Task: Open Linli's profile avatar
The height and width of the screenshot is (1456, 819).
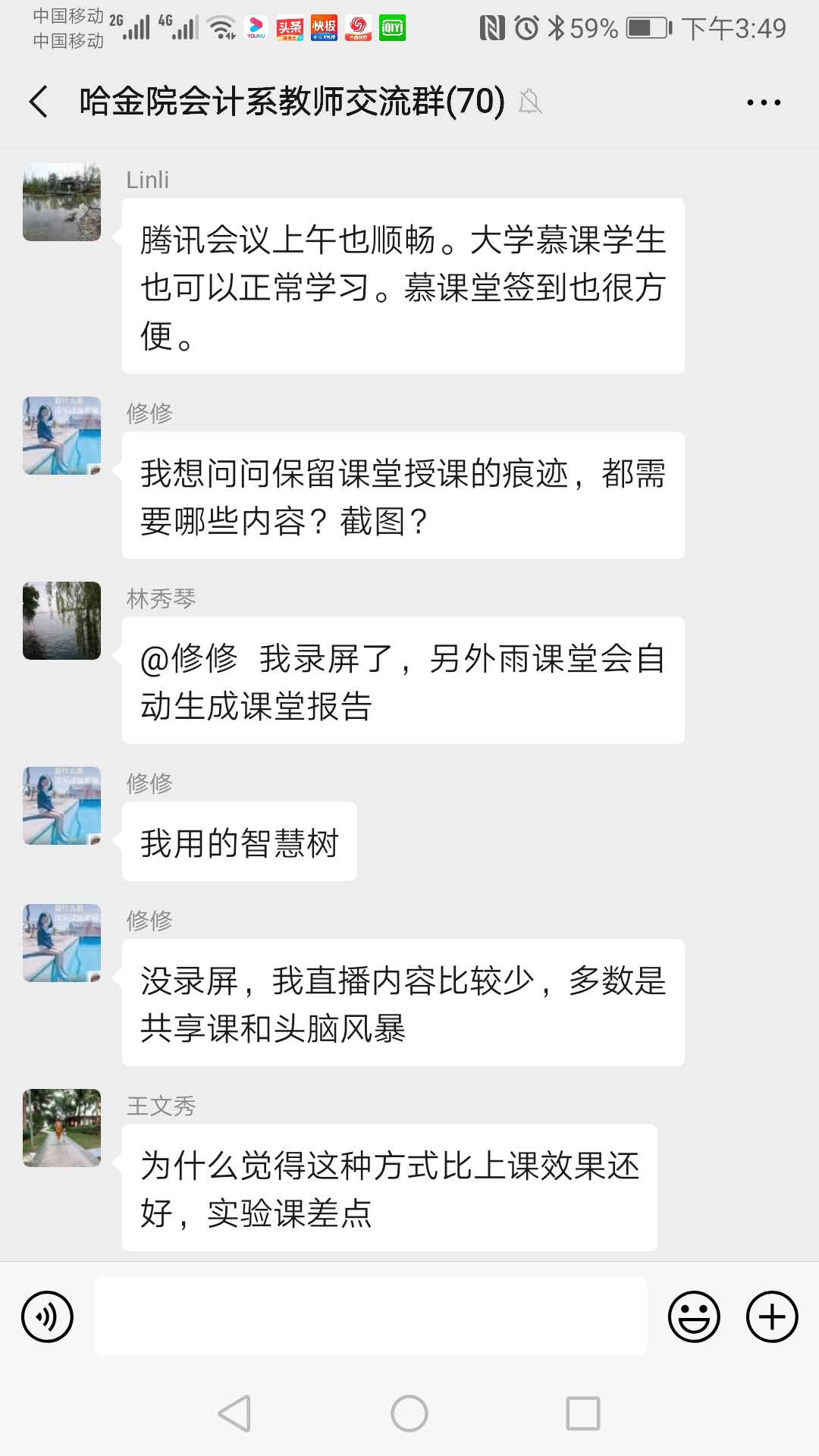Action: (x=62, y=202)
